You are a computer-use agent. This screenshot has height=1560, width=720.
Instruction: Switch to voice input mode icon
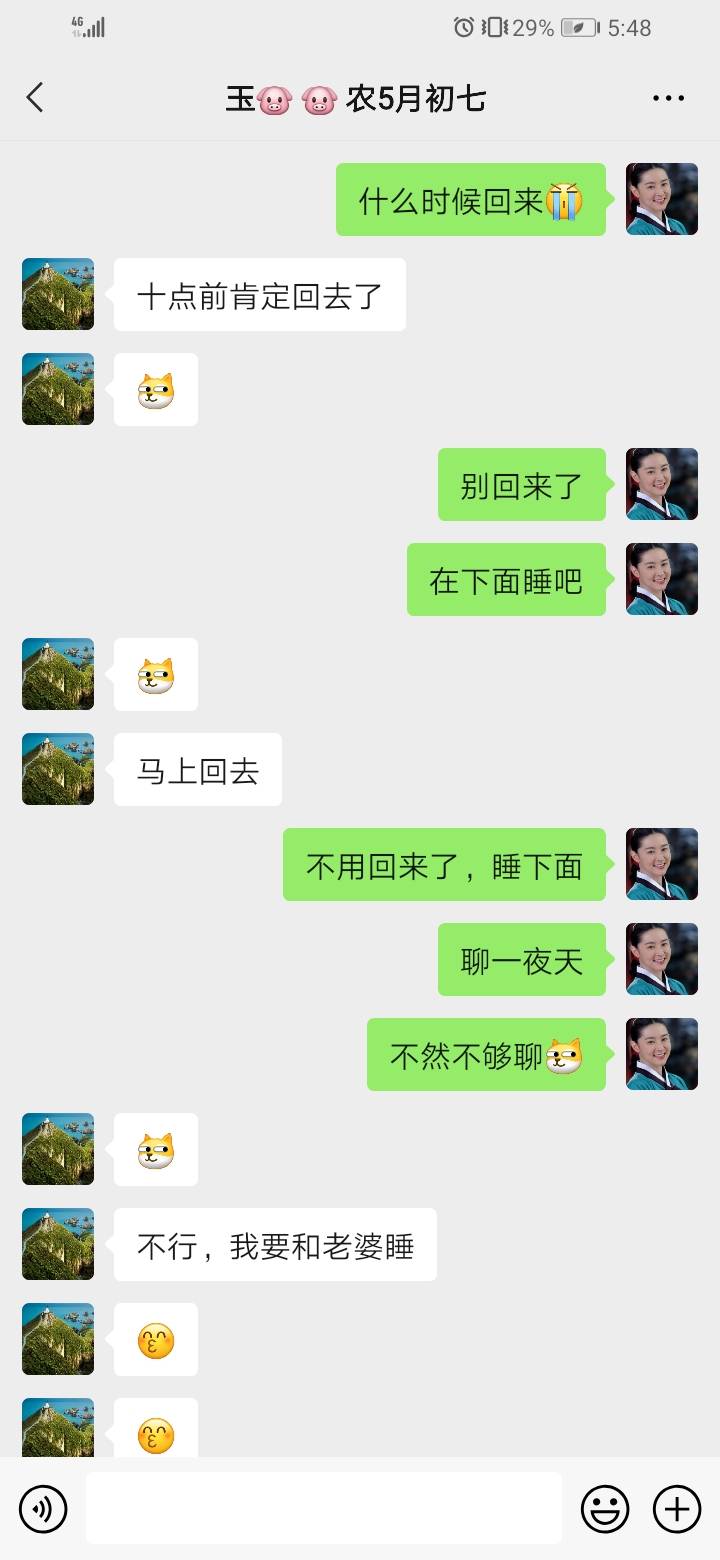click(42, 1508)
